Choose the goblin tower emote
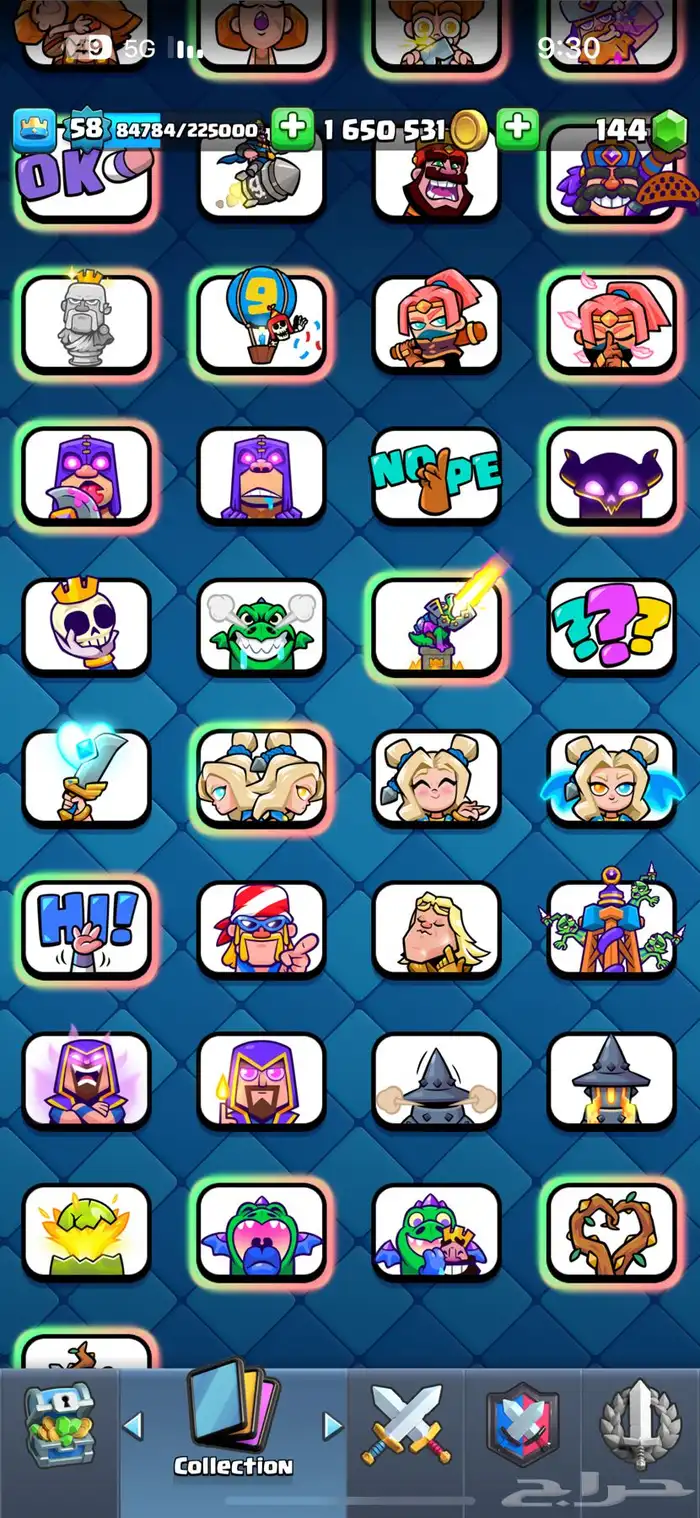 (611, 930)
